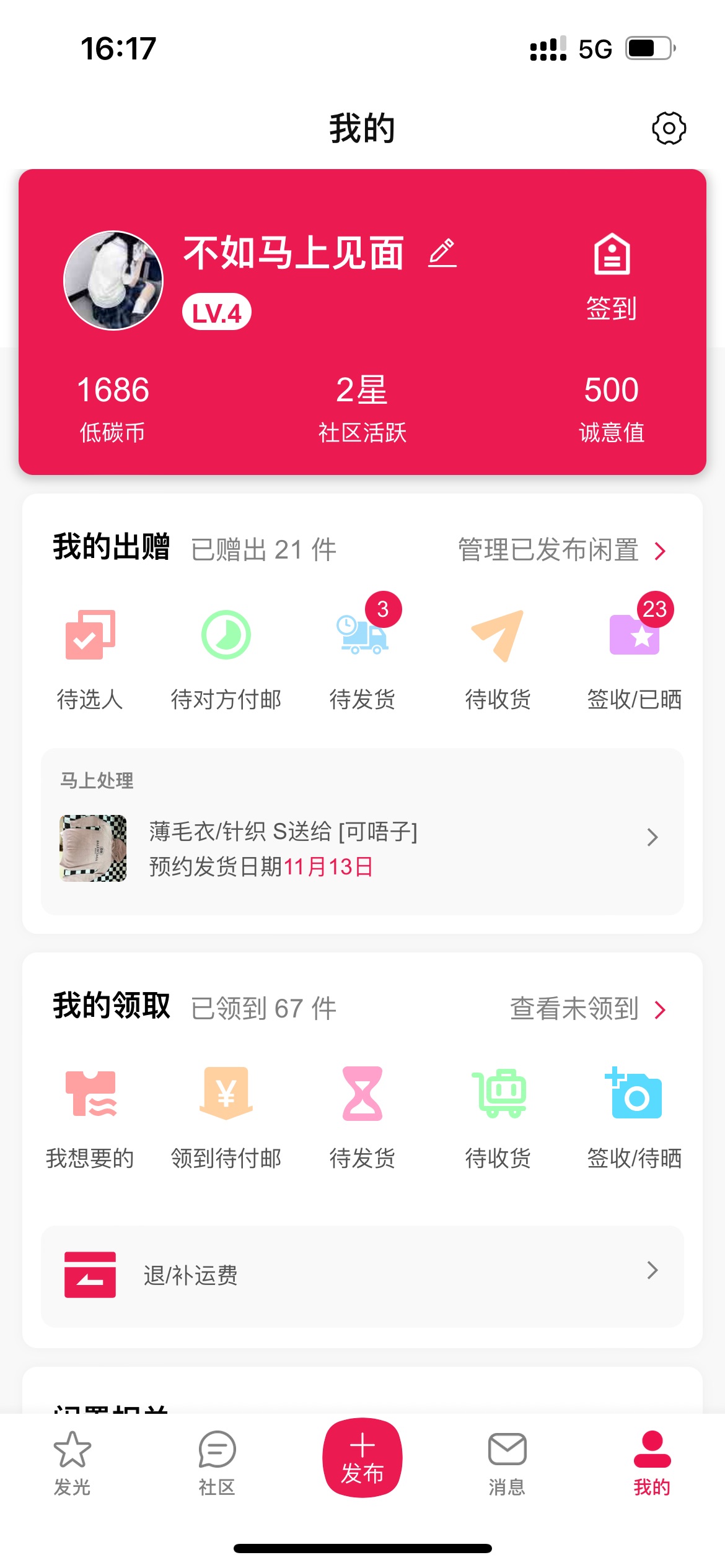View 低碳币 balance details

click(113, 408)
